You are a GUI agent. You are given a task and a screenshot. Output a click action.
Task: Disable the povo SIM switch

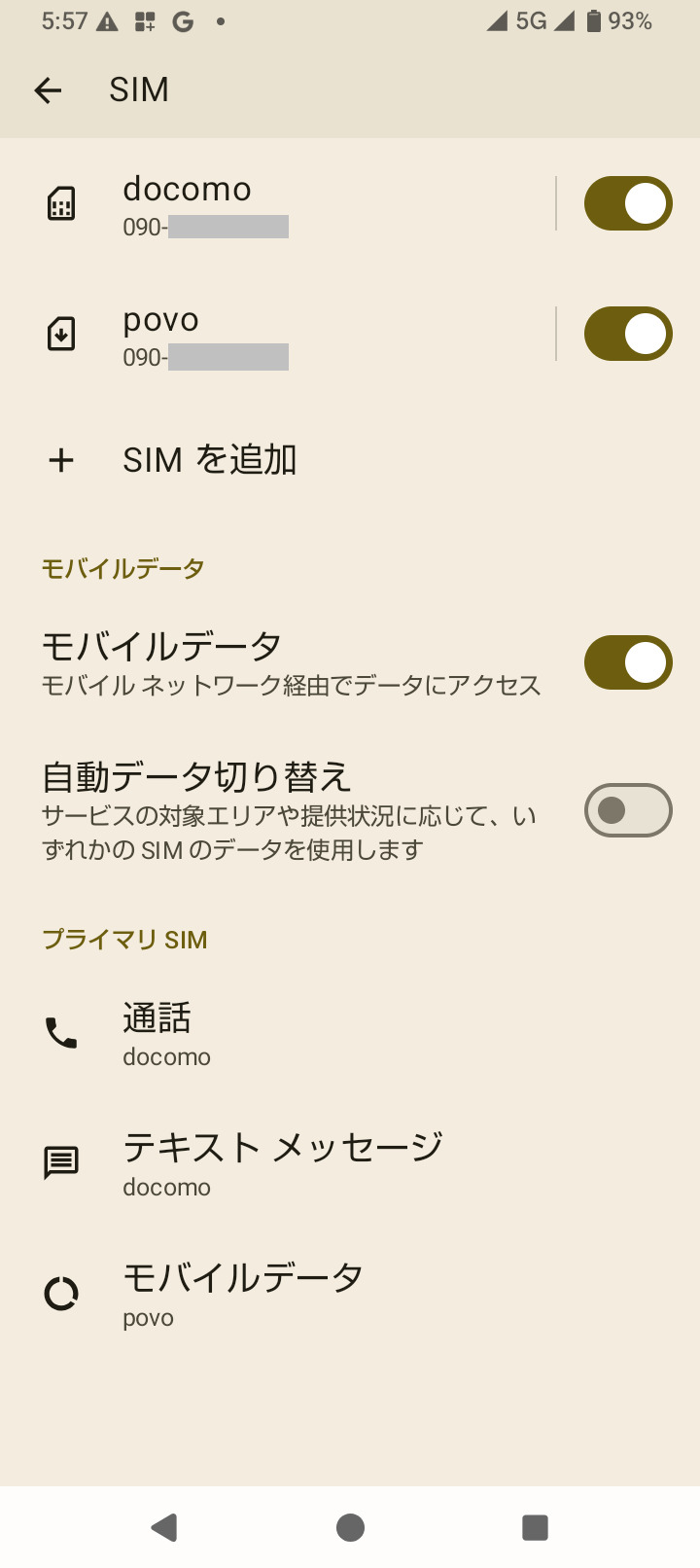click(628, 334)
